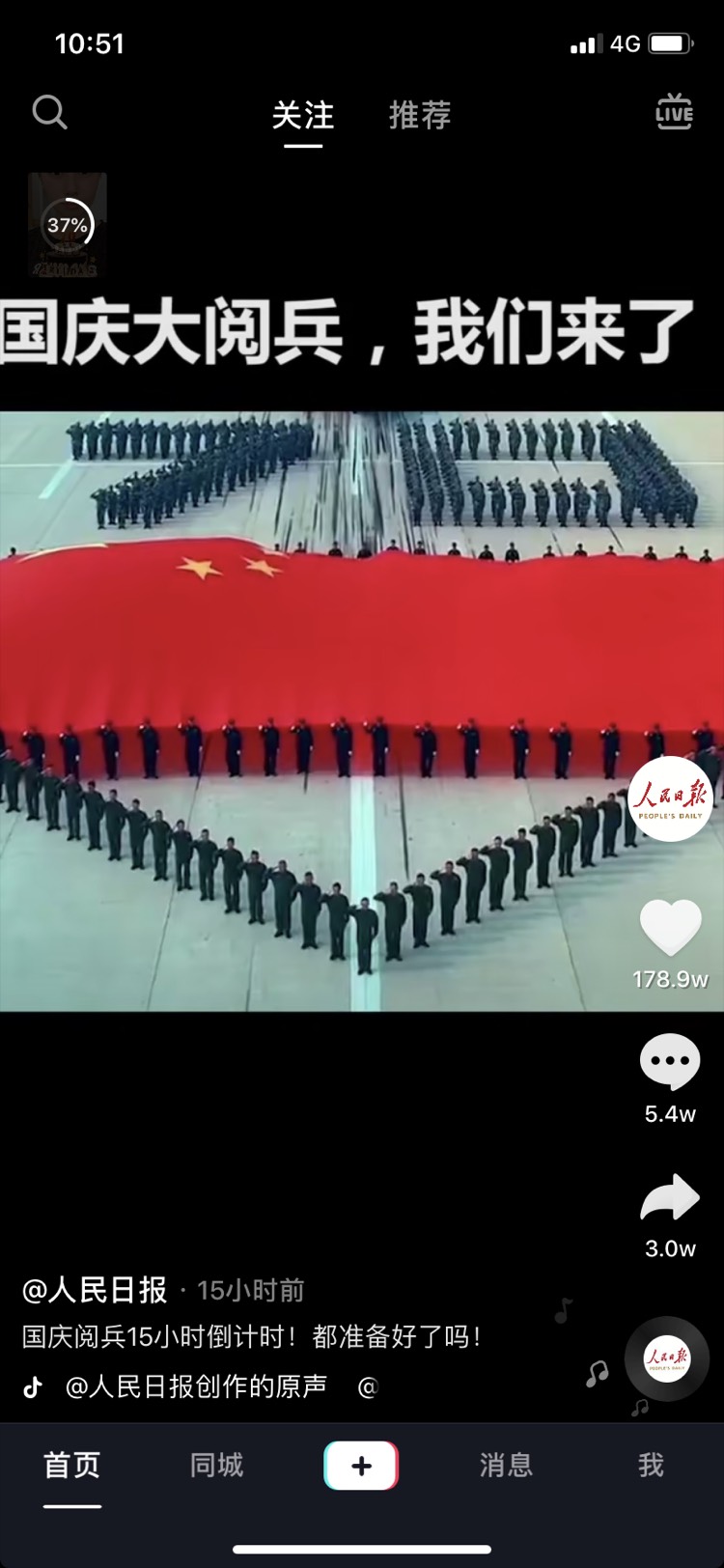Open the comments bubble
724x1568 pixels.
670,1062
